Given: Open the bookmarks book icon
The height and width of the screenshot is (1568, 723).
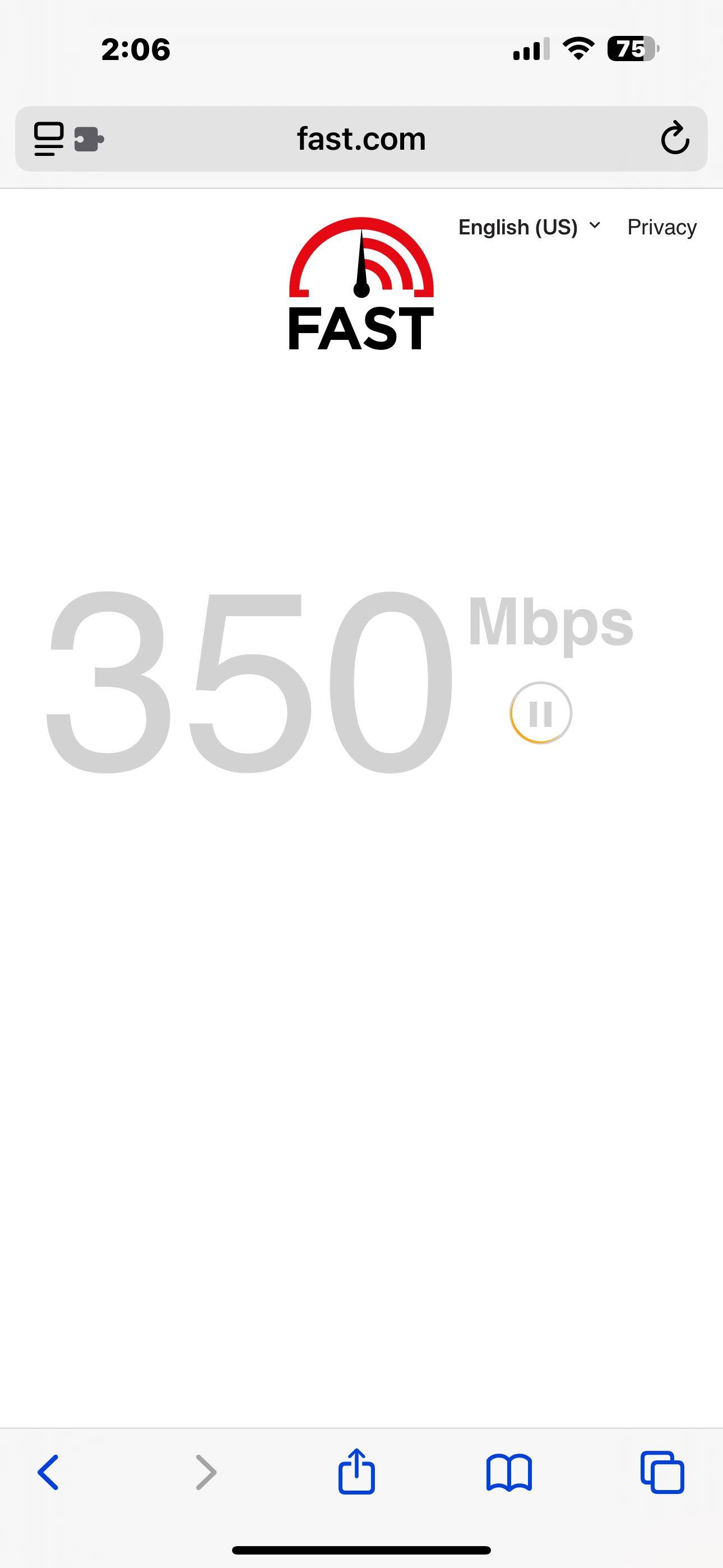Looking at the screenshot, I should pos(509,1473).
